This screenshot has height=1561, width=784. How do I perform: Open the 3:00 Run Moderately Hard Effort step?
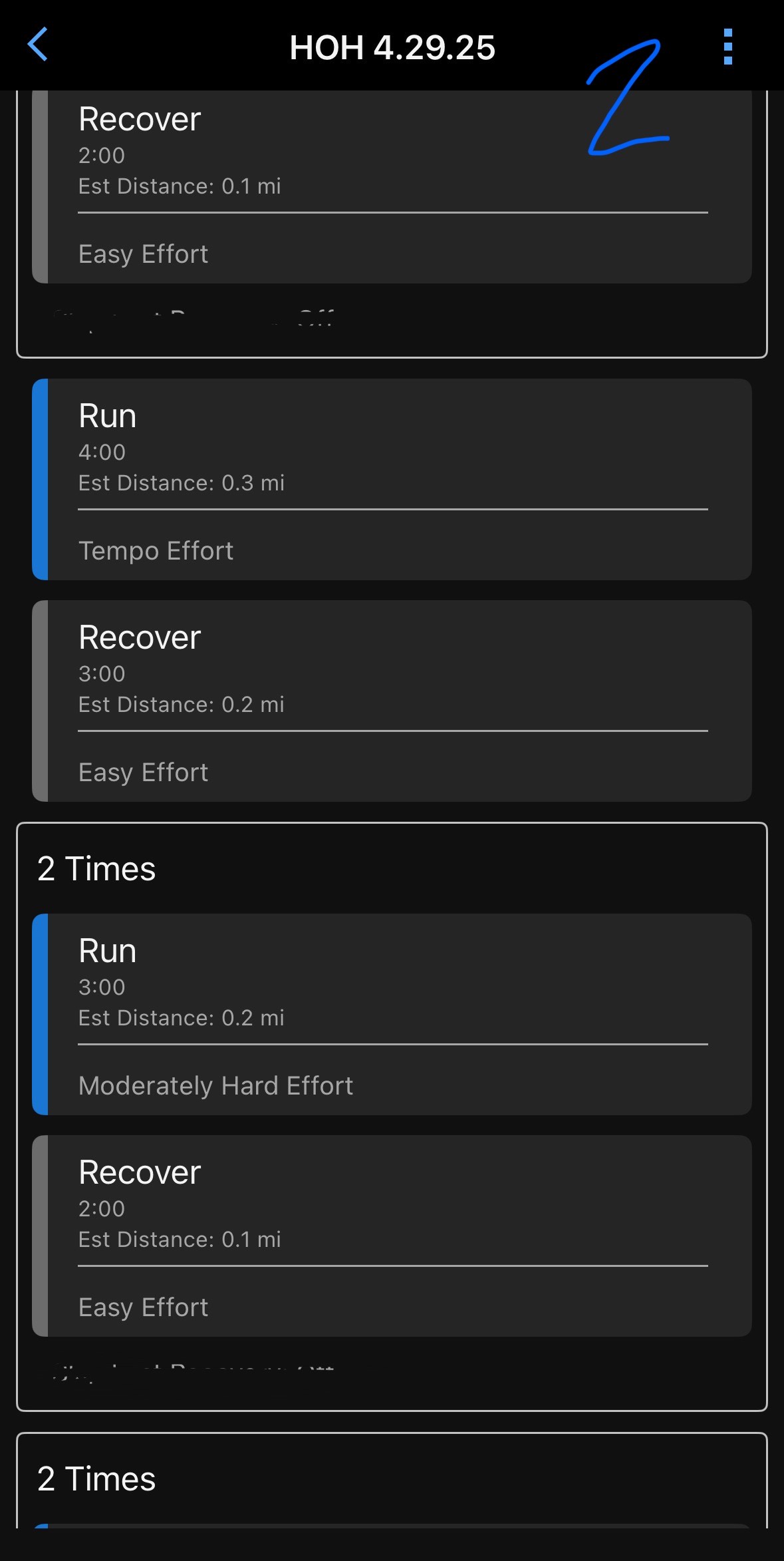(392, 1014)
